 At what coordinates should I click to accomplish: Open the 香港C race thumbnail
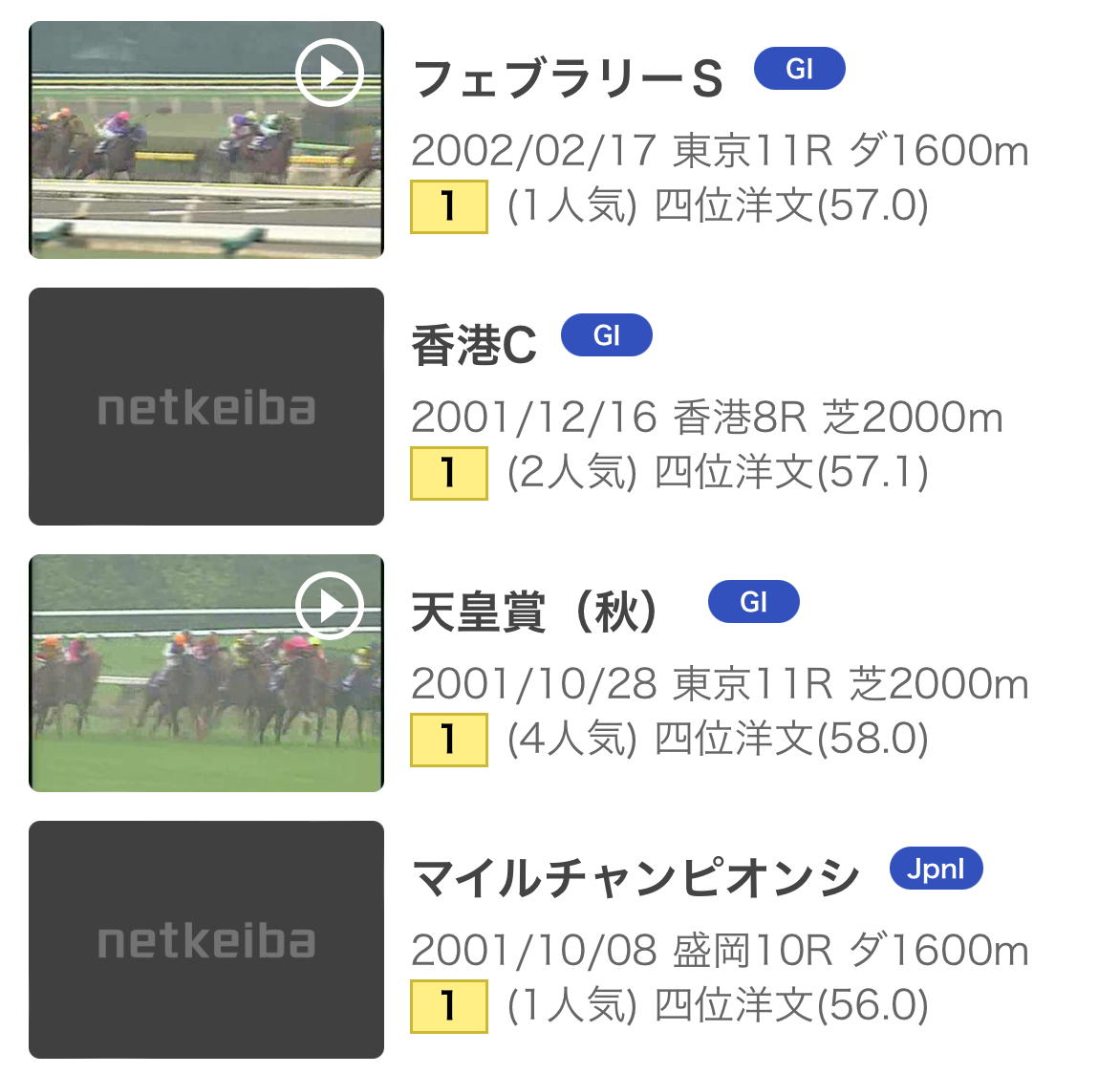(x=206, y=406)
